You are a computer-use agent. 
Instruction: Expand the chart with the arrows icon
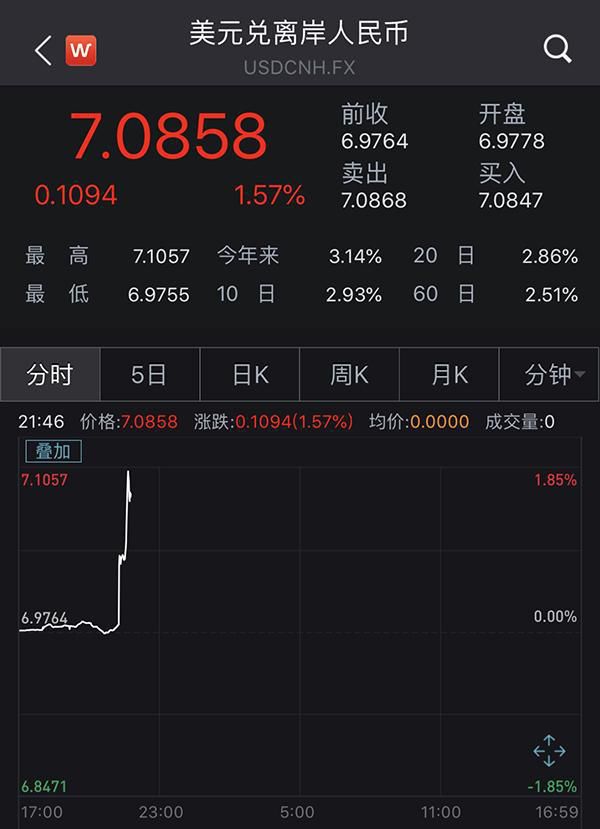coord(550,751)
